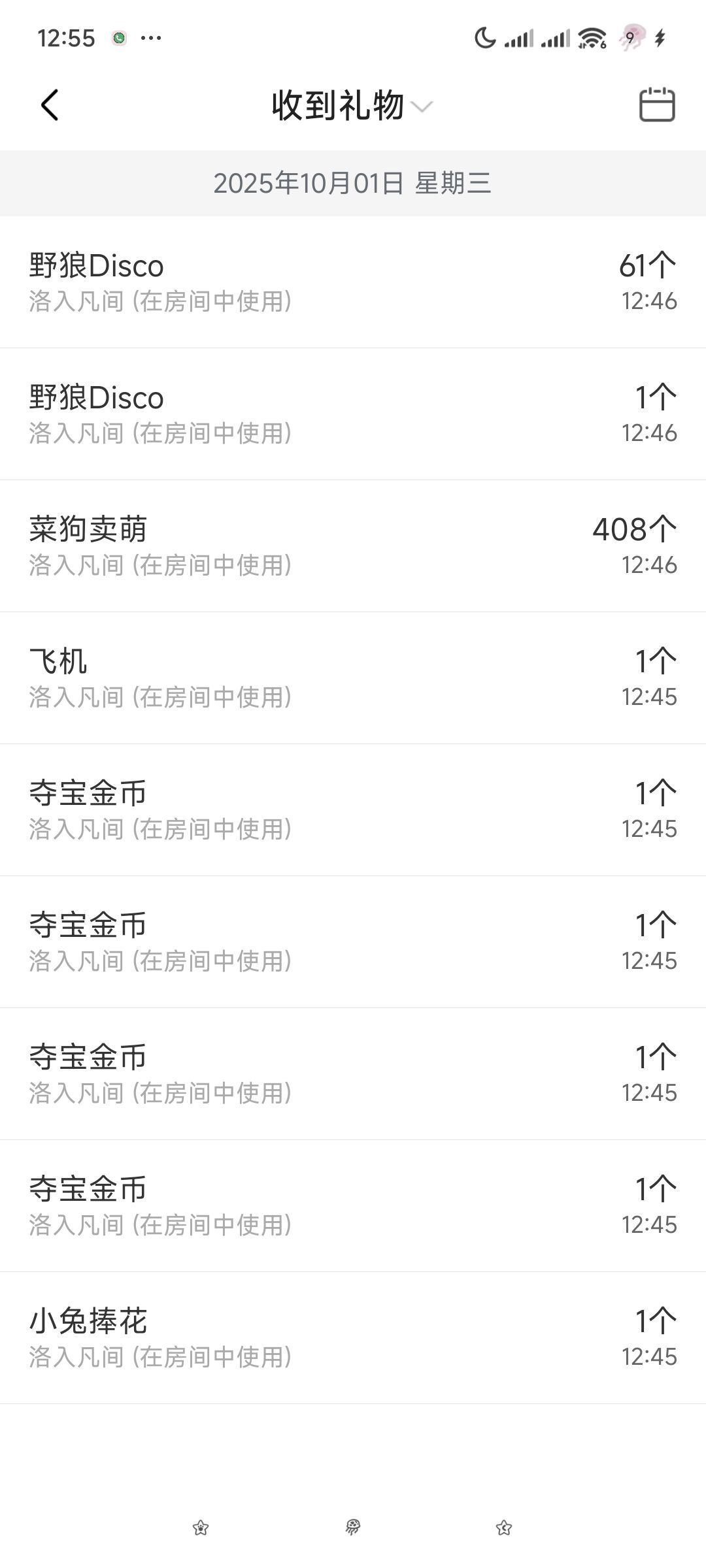This screenshot has width=706, height=1568.
Task: Go back using the top-left arrow
Action: tap(50, 105)
